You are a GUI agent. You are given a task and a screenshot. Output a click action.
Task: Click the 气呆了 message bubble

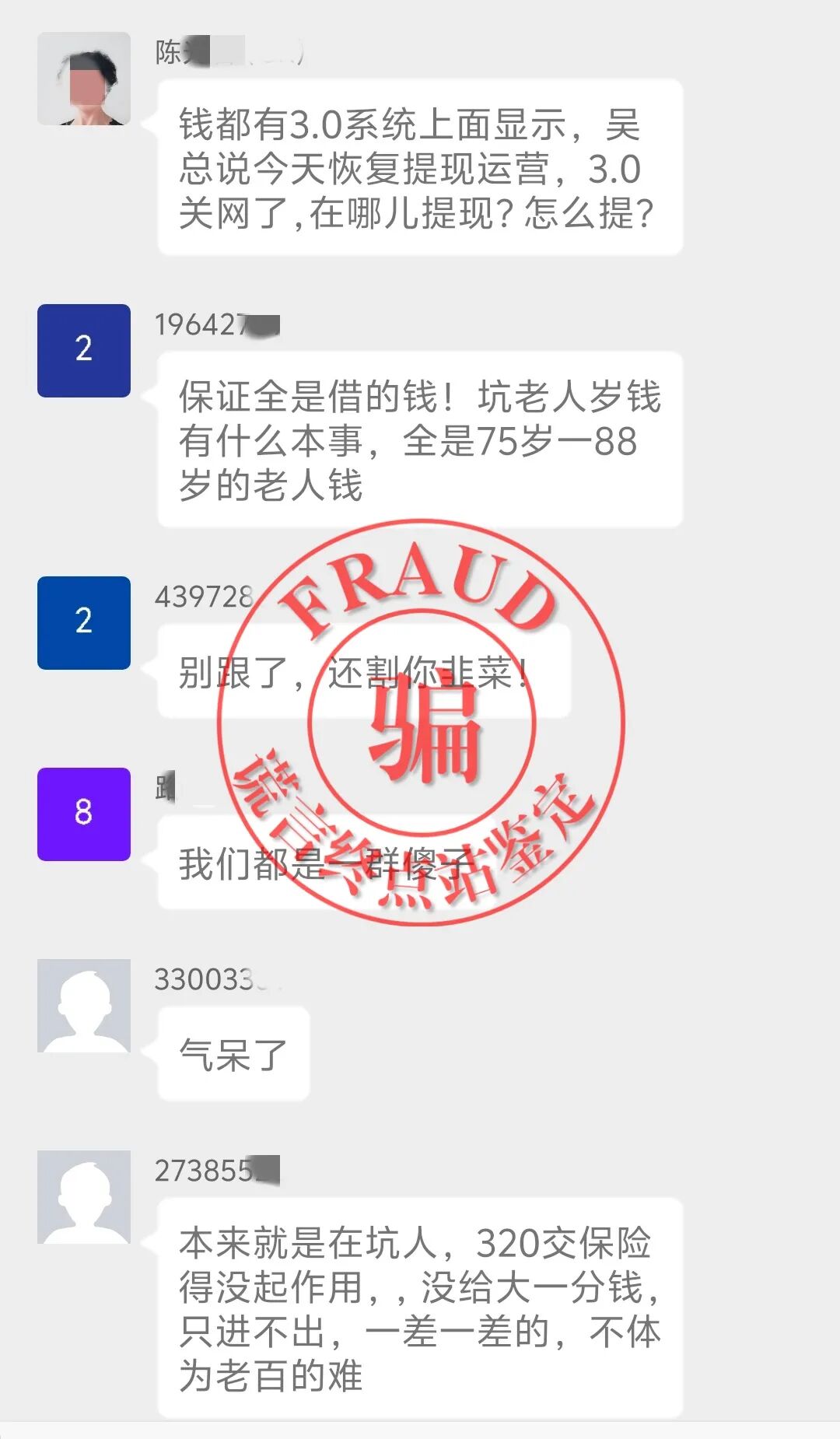pyautogui.click(x=232, y=1054)
